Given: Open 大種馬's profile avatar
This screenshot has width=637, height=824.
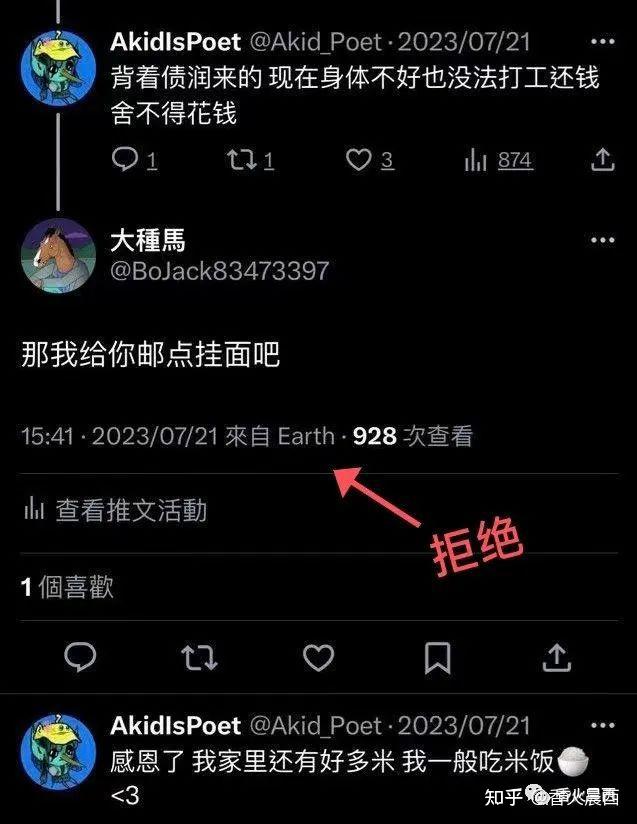Looking at the screenshot, I should [58, 256].
